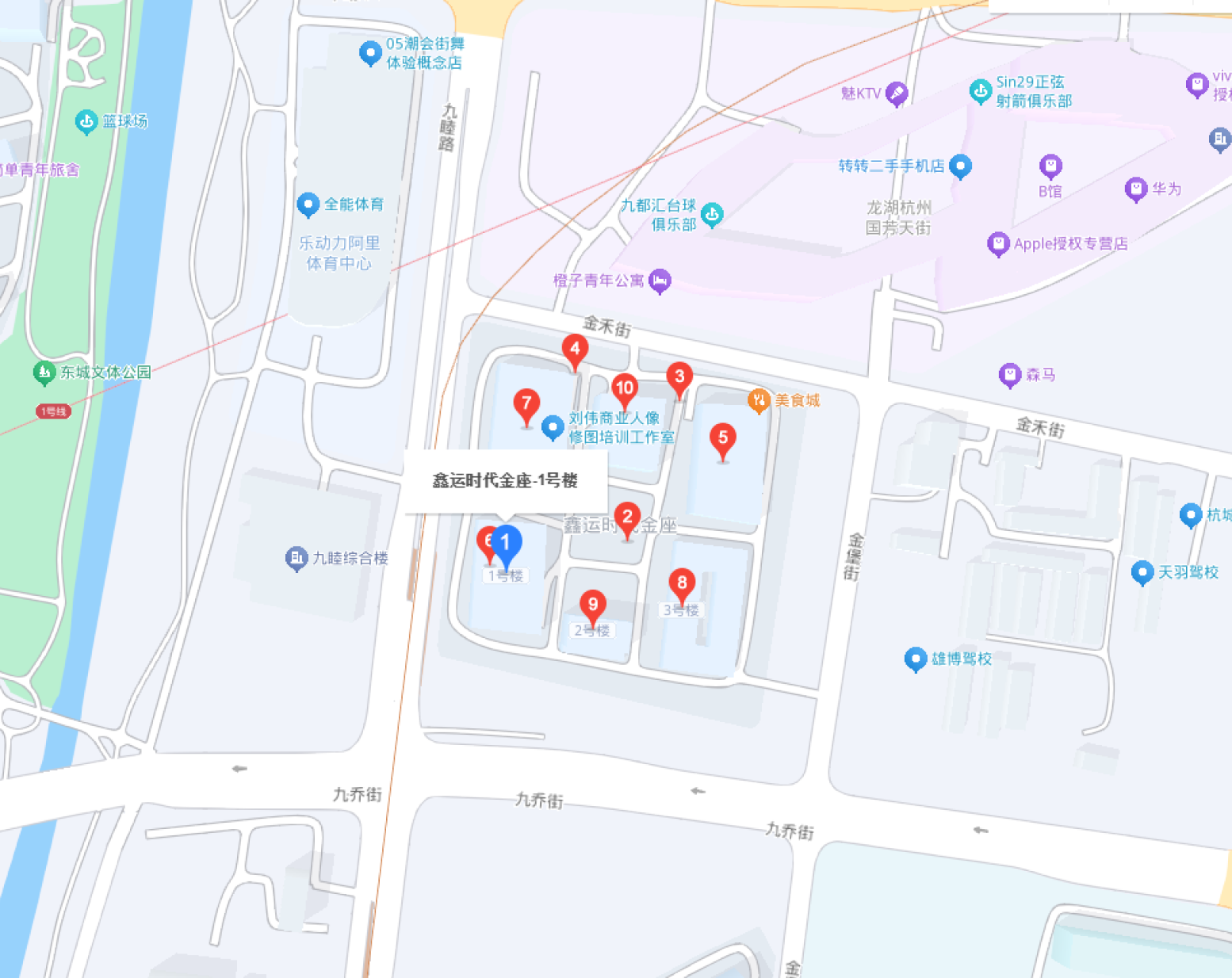Screen dimensions: 1232x978
Task: Tap the 全能体育 location pin
Action: 308,204
